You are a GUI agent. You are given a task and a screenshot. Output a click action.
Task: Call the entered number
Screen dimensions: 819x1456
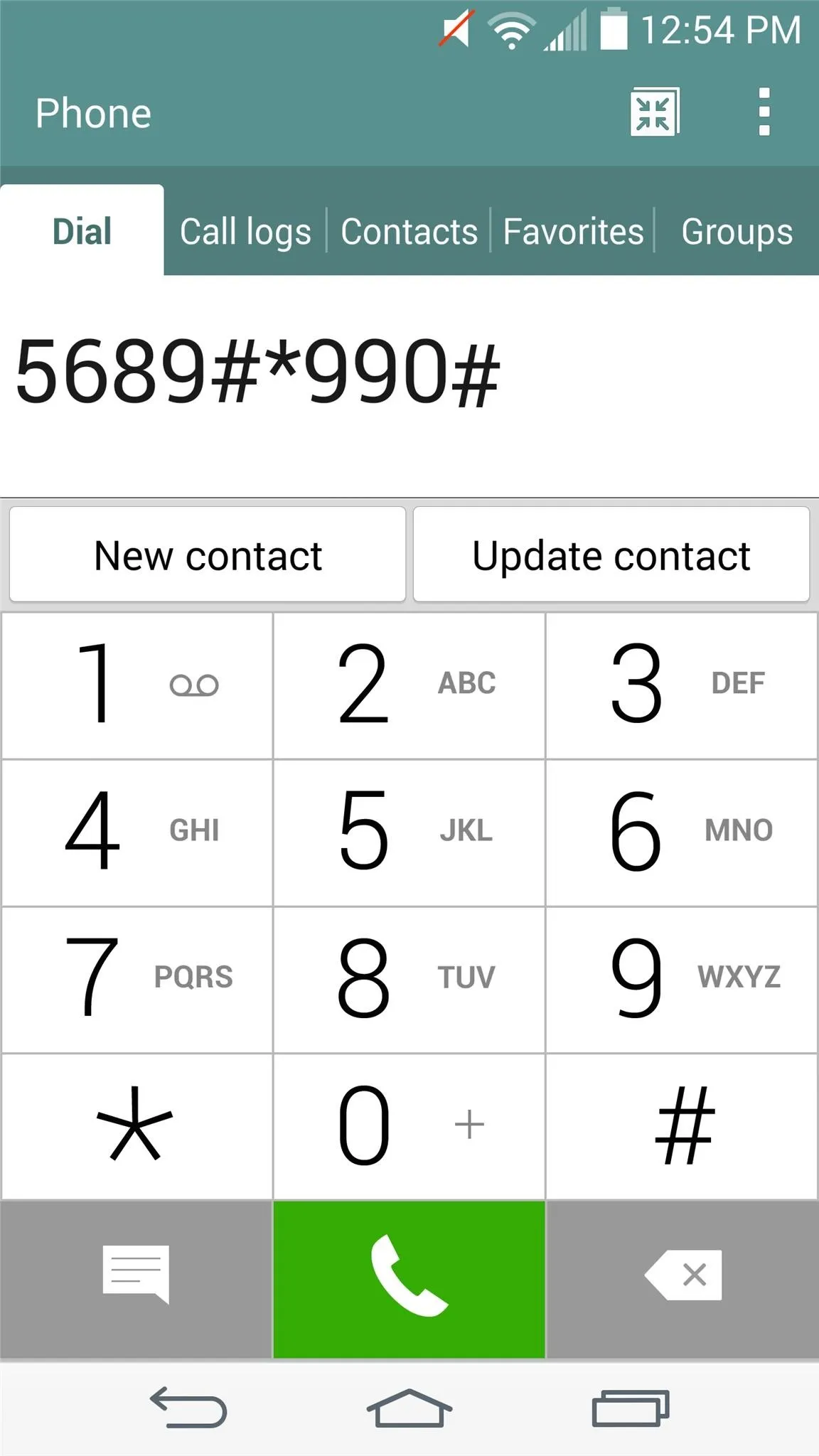409,1279
